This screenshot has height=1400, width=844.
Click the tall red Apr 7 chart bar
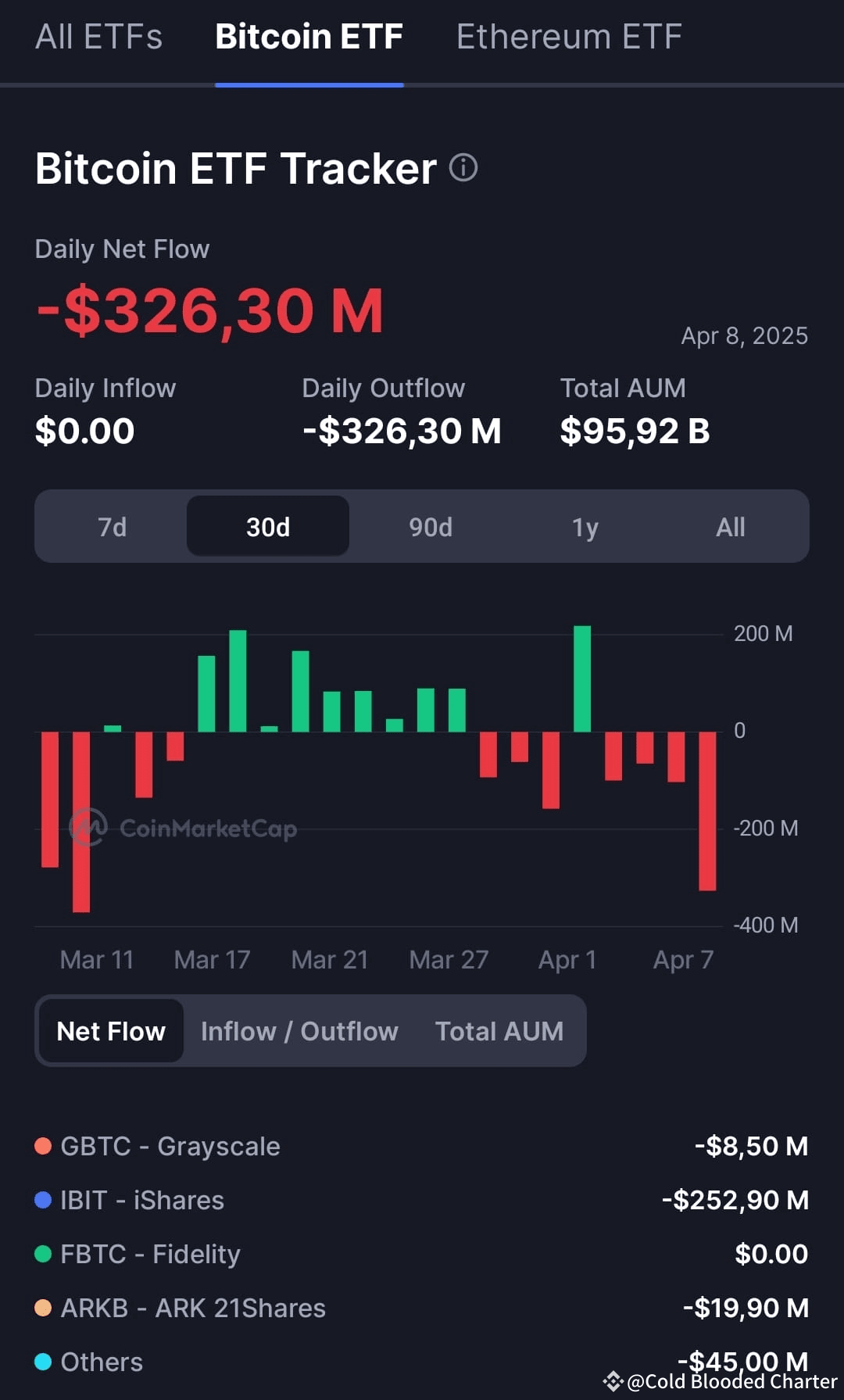coord(706,809)
